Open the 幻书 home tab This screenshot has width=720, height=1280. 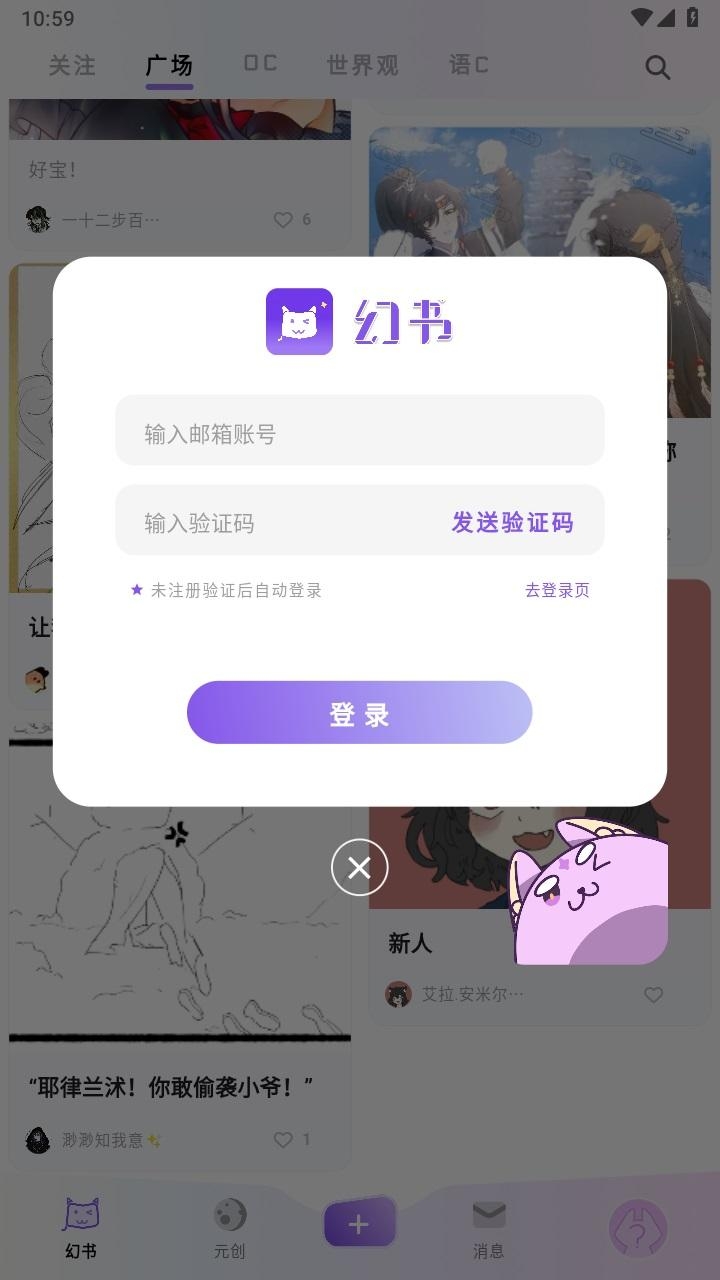click(81, 1228)
